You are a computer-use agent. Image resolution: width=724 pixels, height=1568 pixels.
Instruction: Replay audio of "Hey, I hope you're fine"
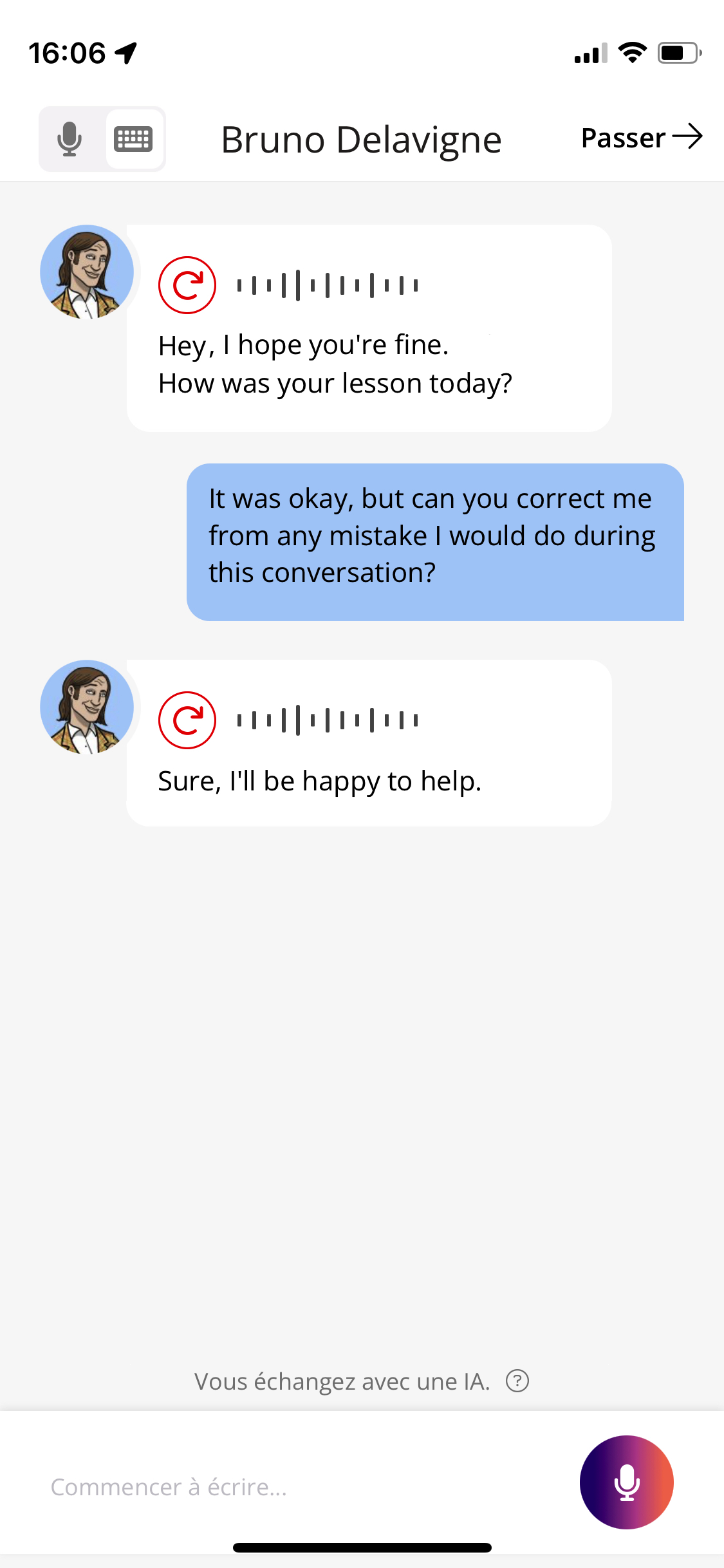coord(187,285)
